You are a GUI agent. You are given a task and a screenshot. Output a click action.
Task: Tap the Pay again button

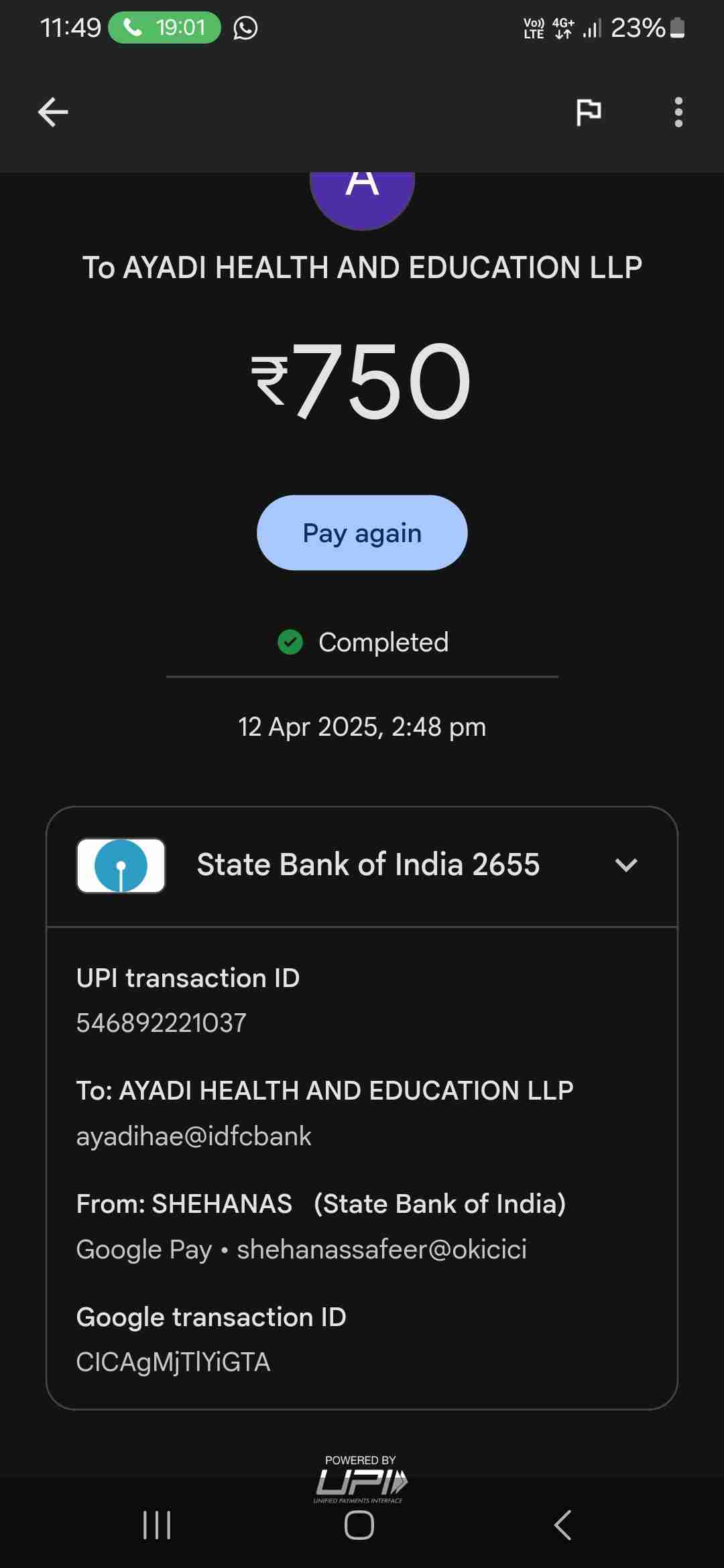[x=362, y=533]
